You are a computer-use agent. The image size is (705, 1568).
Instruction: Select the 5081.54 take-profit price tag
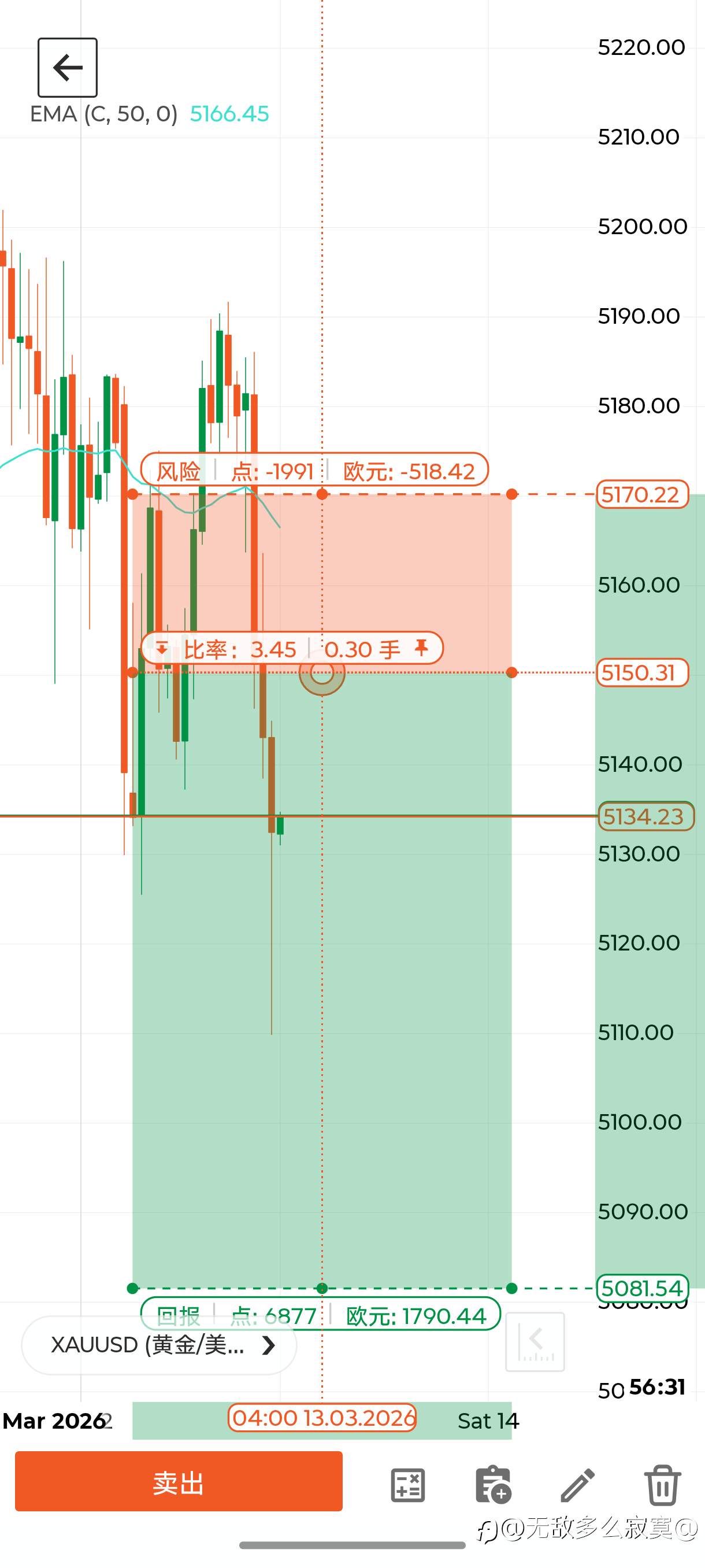[643, 1288]
